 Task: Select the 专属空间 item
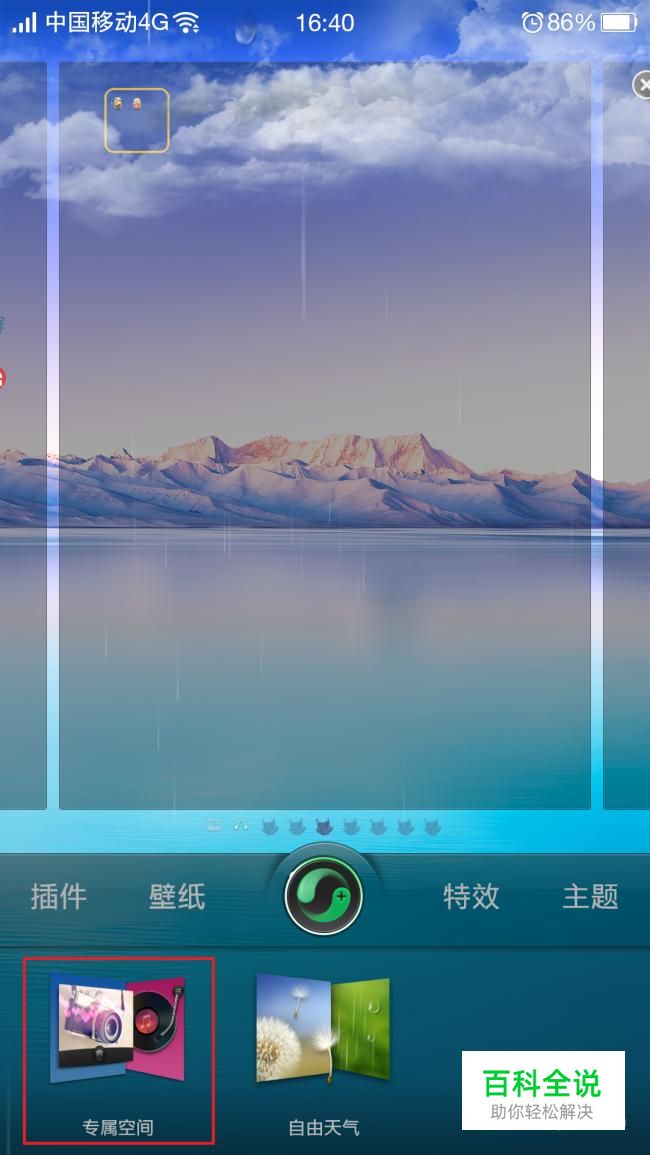point(118,1050)
